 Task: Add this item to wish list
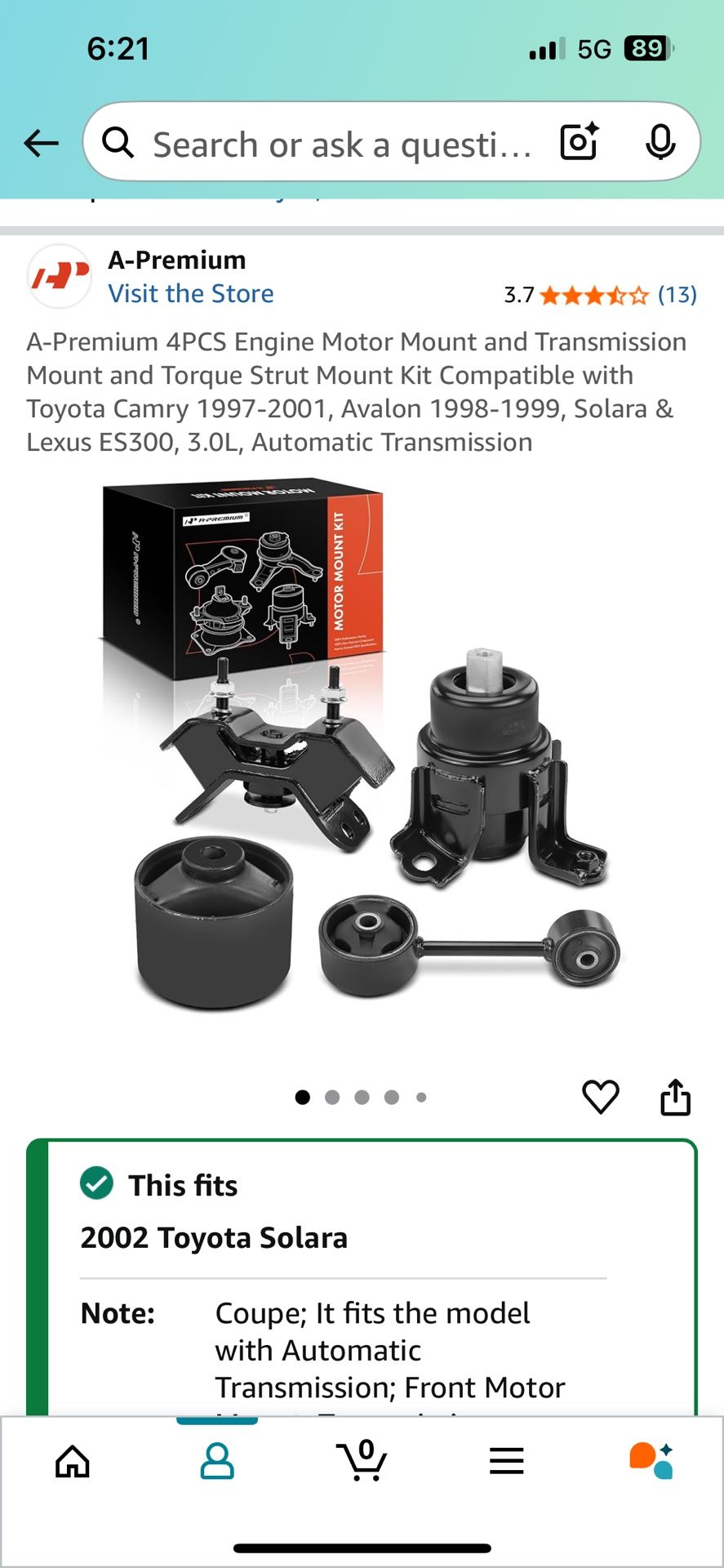[600, 1097]
